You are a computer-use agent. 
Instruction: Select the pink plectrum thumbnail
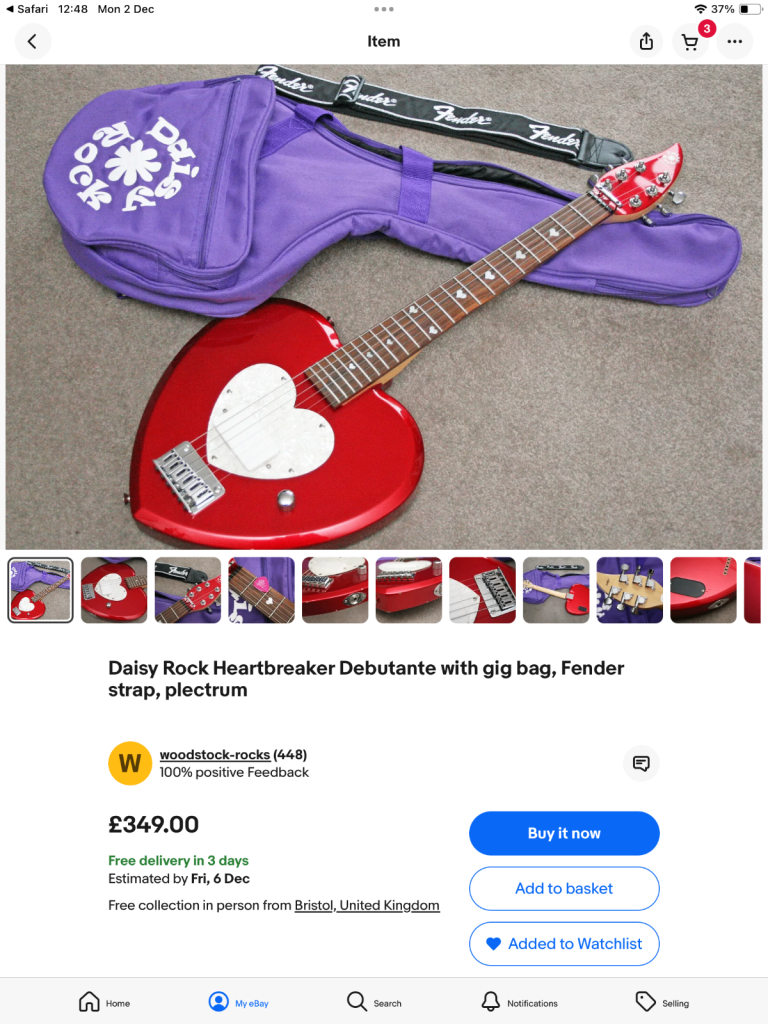tap(261, 590)
